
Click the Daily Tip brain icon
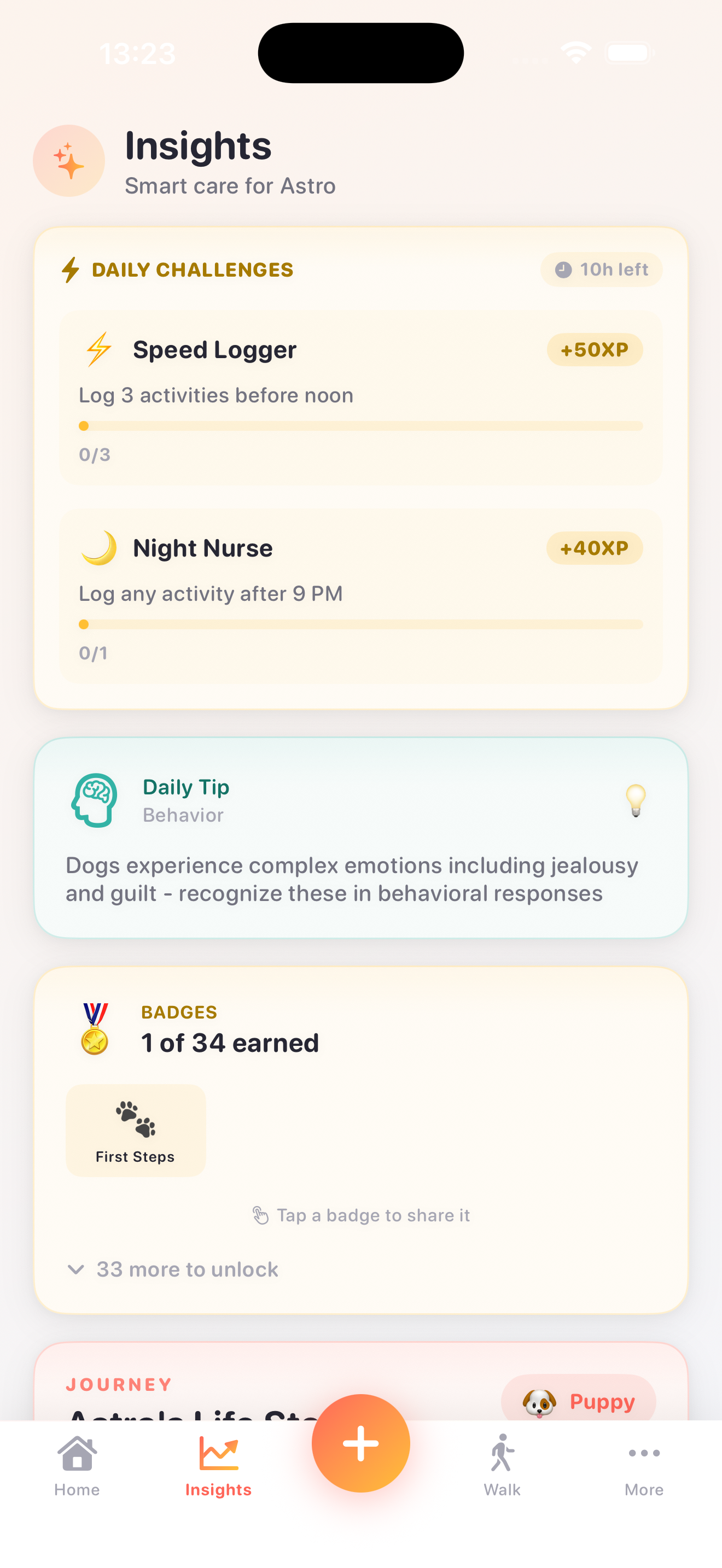(94, 800)
